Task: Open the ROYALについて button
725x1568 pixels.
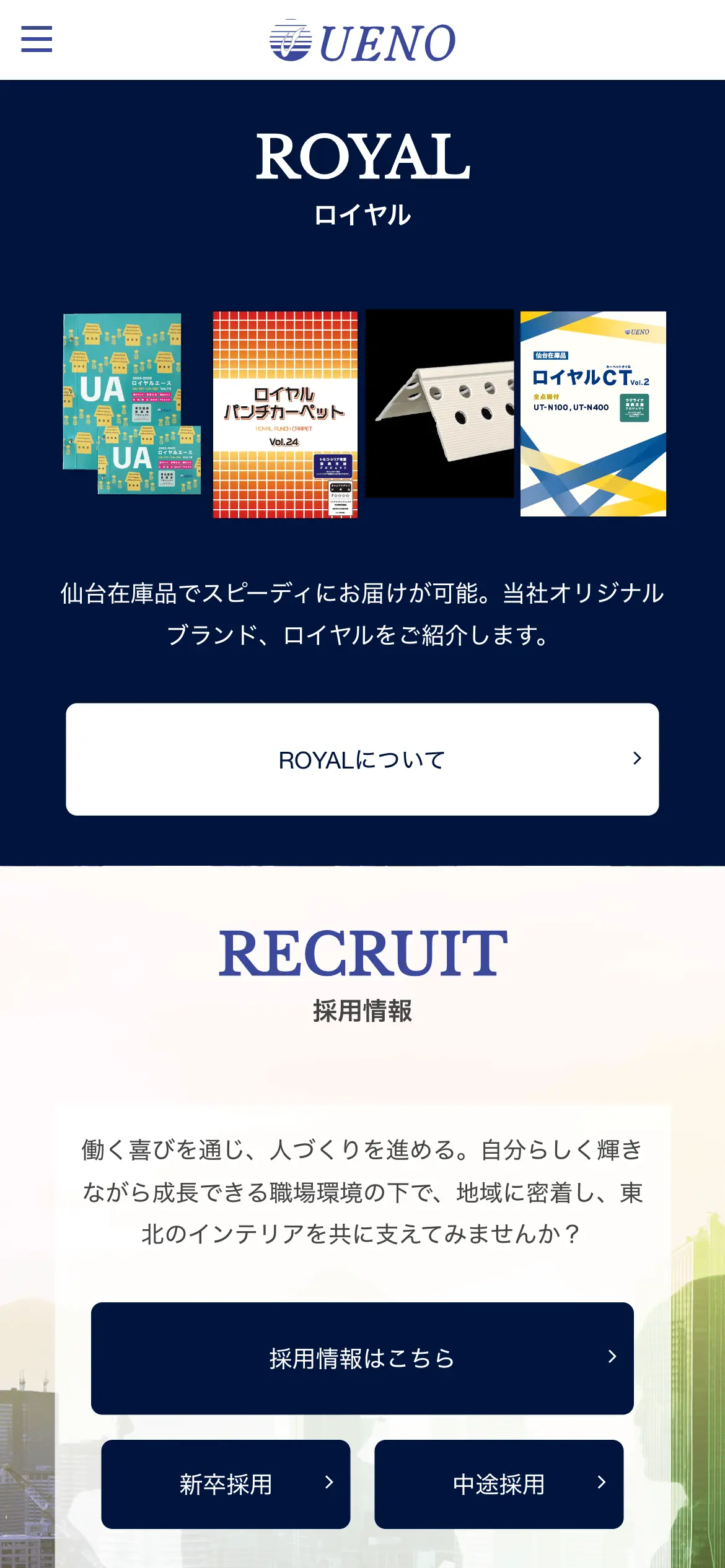Action: (x=362, y=759)
